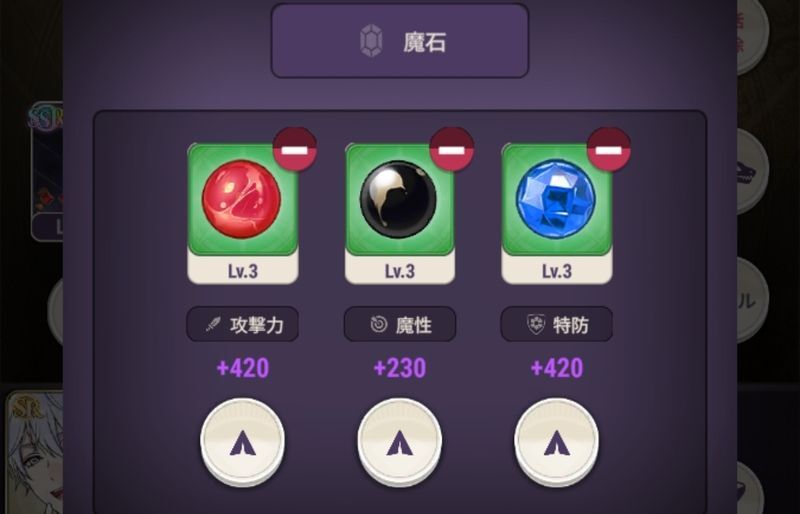Open the black Lv.3 stone slot
This screenshot has width=800, height=514.
click(x=398, y=205)
